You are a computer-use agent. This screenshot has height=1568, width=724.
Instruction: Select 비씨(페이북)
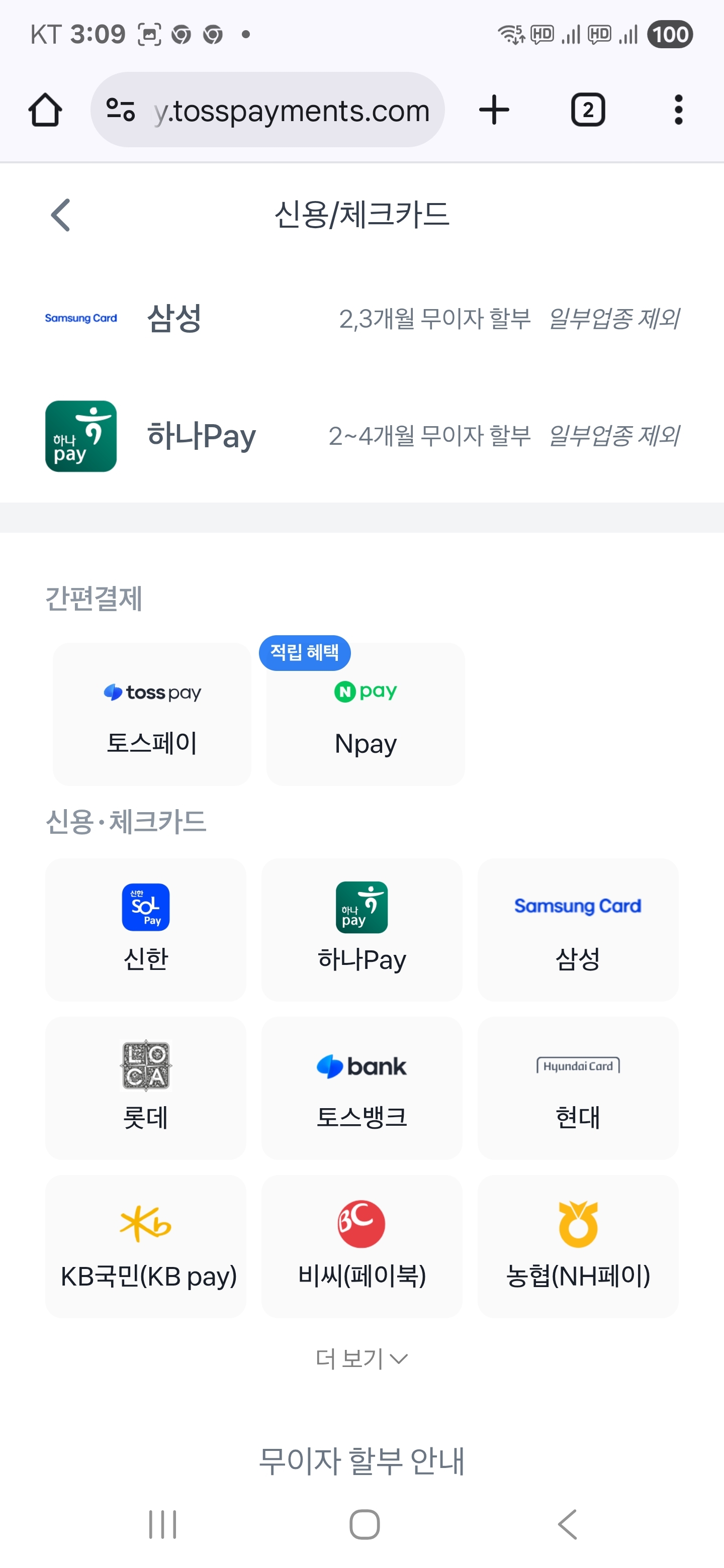pyautogui.click(x=361, y=1246)
